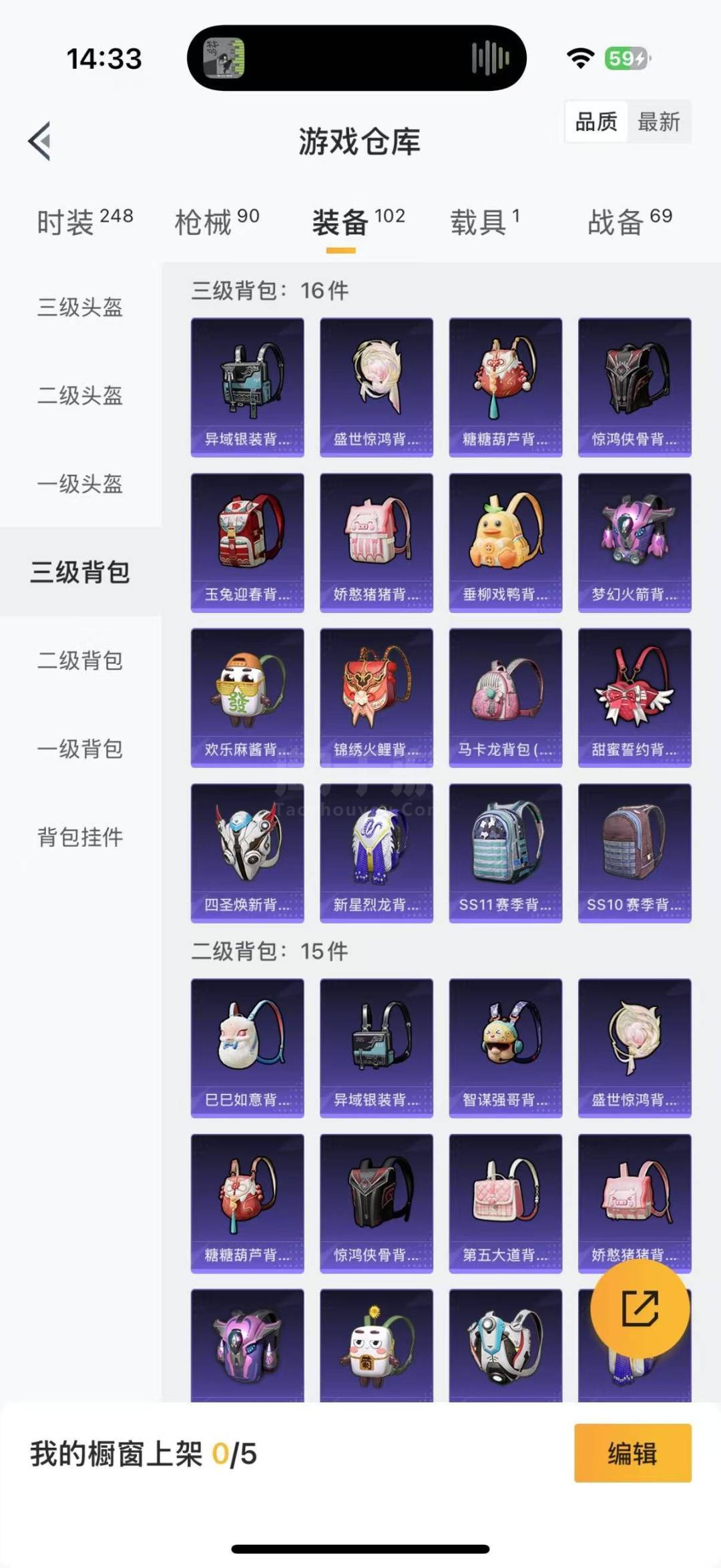This screenshot has height=1568, width=721.
Task: Open the 垂柳戏鸭 duck backpack item
Action: click(505, 542)
